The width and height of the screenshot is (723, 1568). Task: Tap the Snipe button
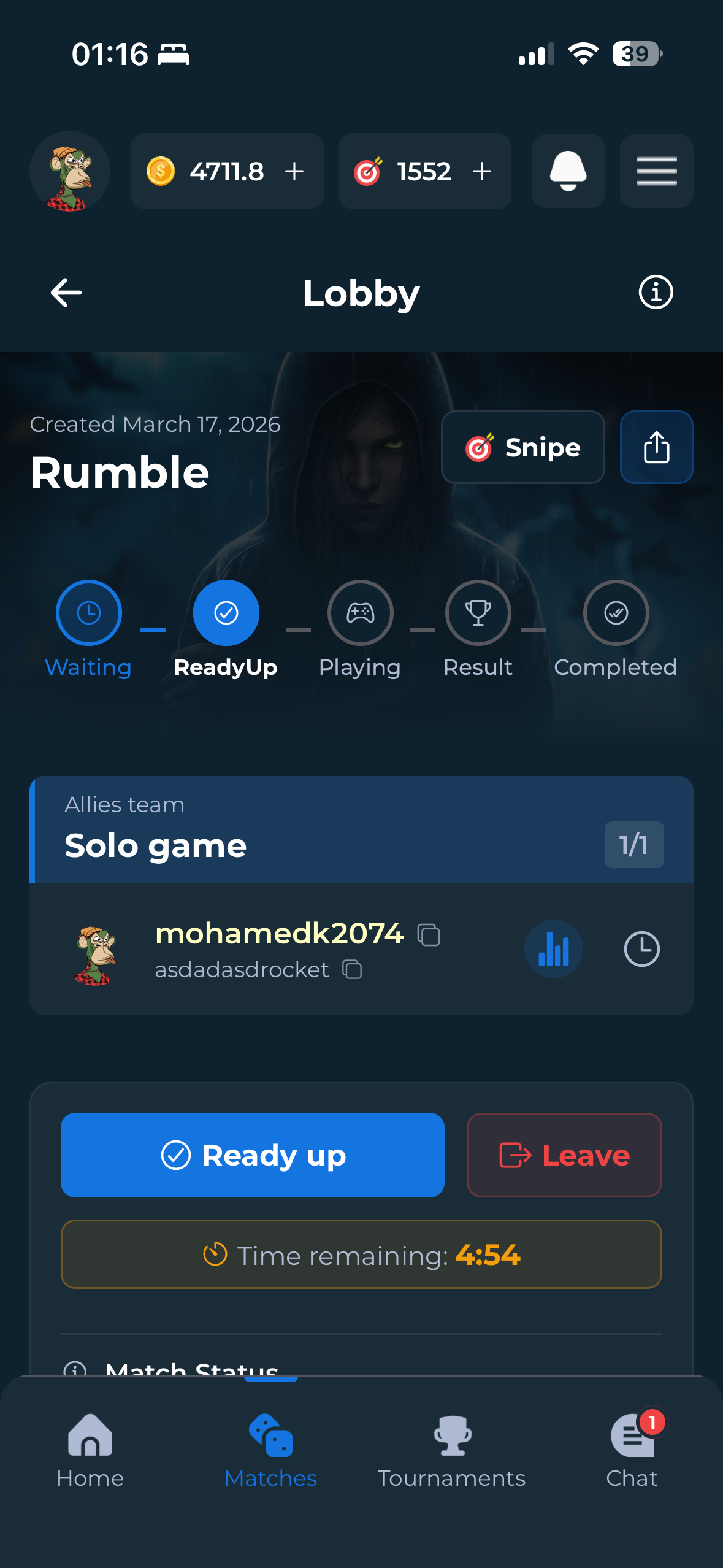[x=522, y=447]
